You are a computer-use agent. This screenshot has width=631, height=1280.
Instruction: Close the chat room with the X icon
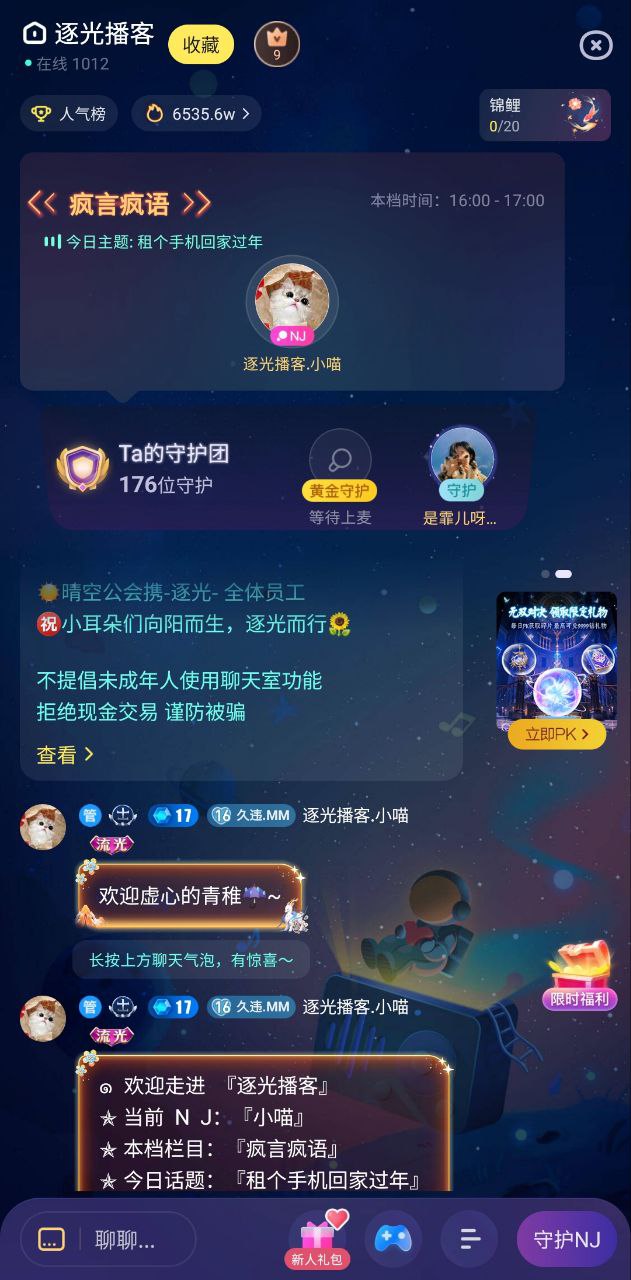[595, 45]
